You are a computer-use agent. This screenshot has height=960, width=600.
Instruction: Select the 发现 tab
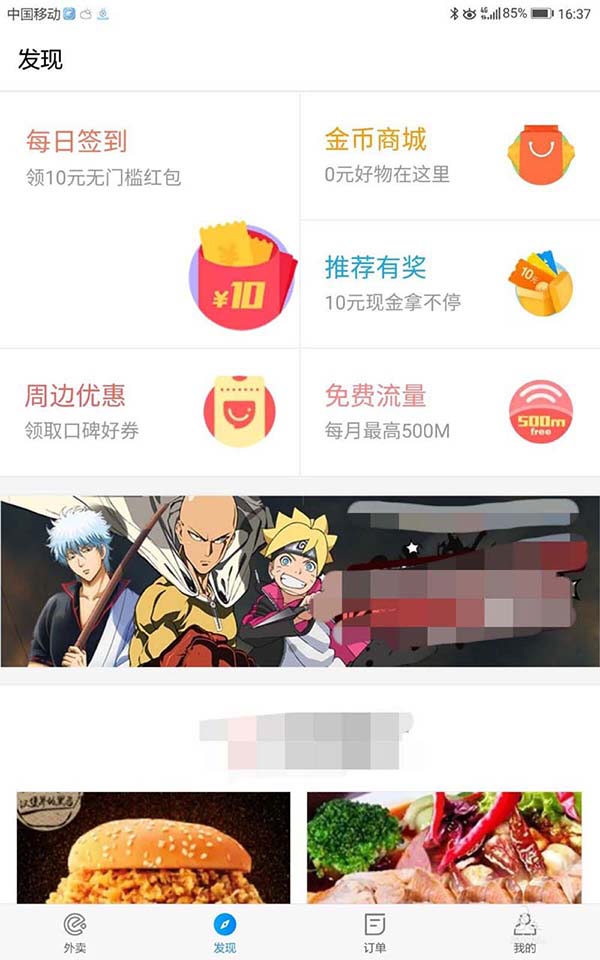225,932
